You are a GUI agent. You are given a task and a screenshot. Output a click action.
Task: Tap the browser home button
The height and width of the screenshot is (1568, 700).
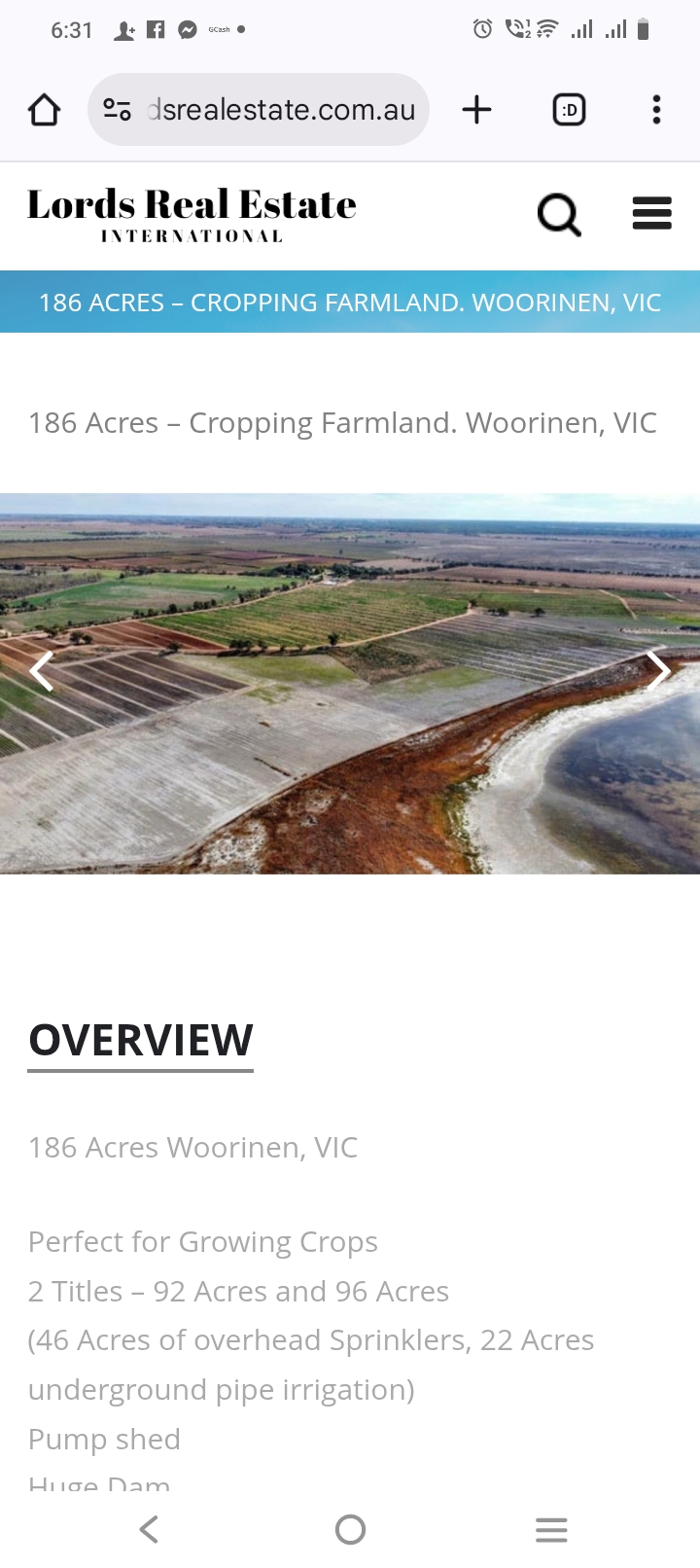(44, 110)
